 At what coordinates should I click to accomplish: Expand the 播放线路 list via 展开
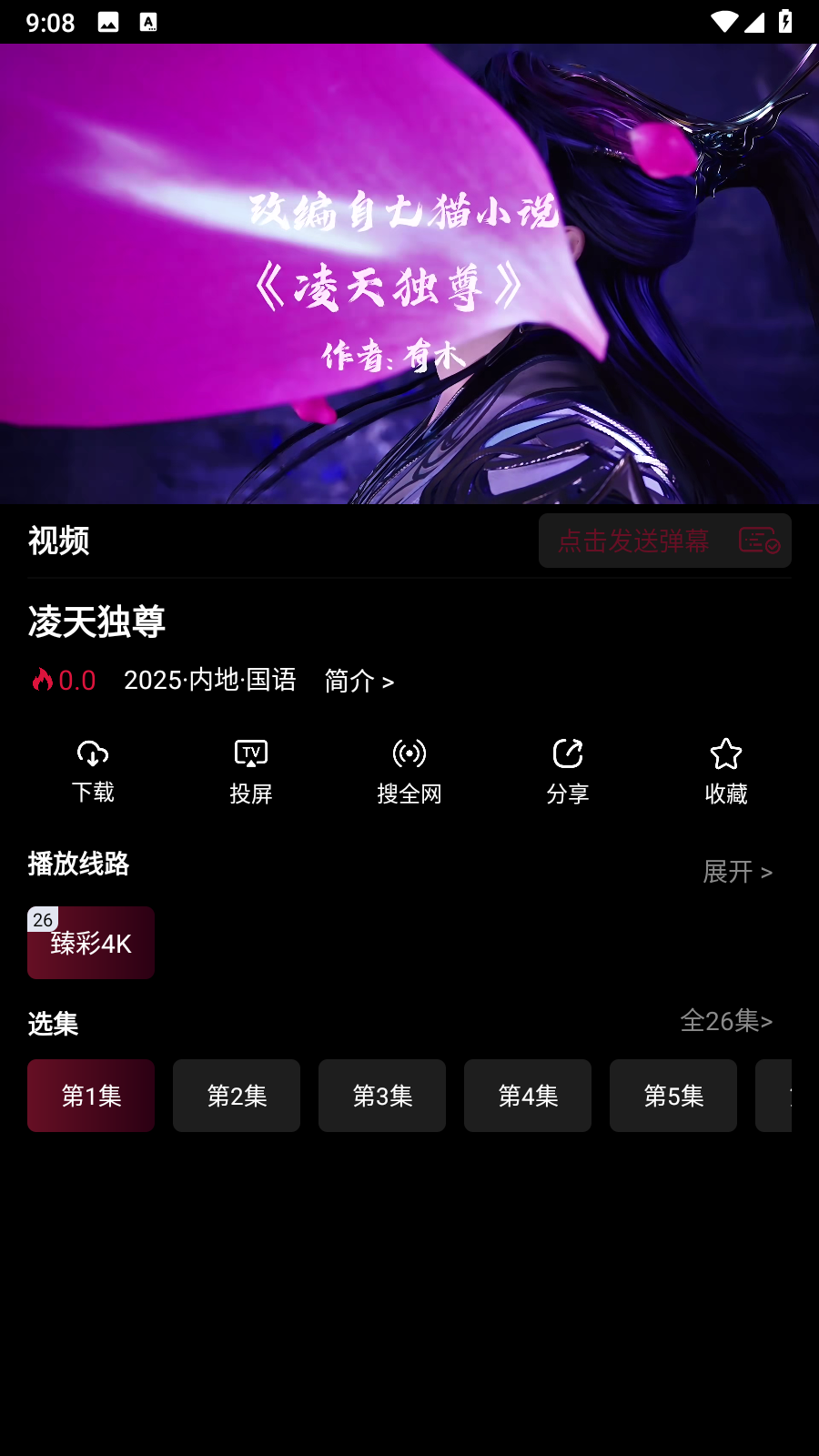[736, 873]
